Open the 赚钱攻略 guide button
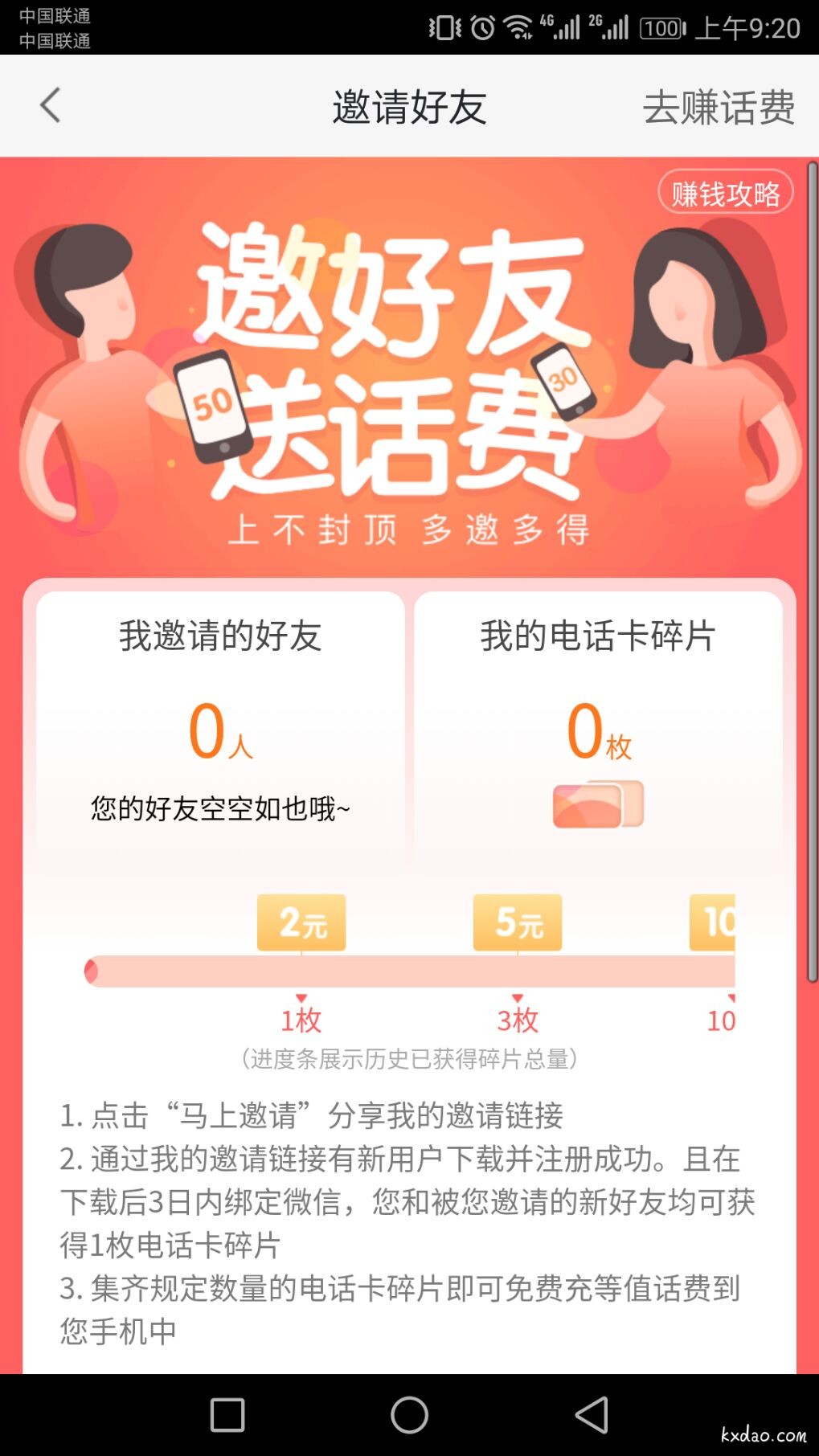This screenshot has height=1456, width=819. pos(725,193)
